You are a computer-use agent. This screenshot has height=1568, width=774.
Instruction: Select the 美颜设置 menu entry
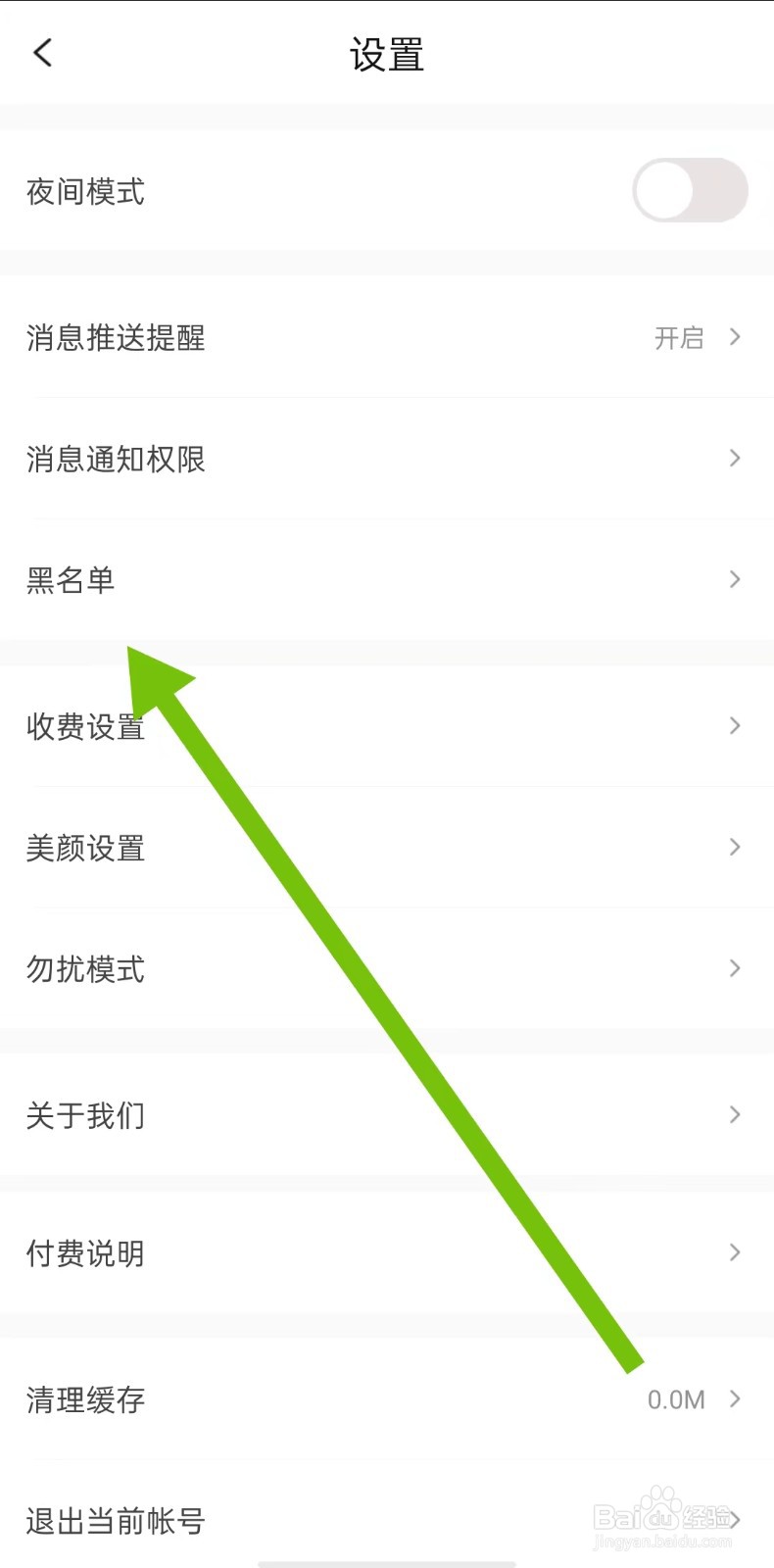pos(85,847)
